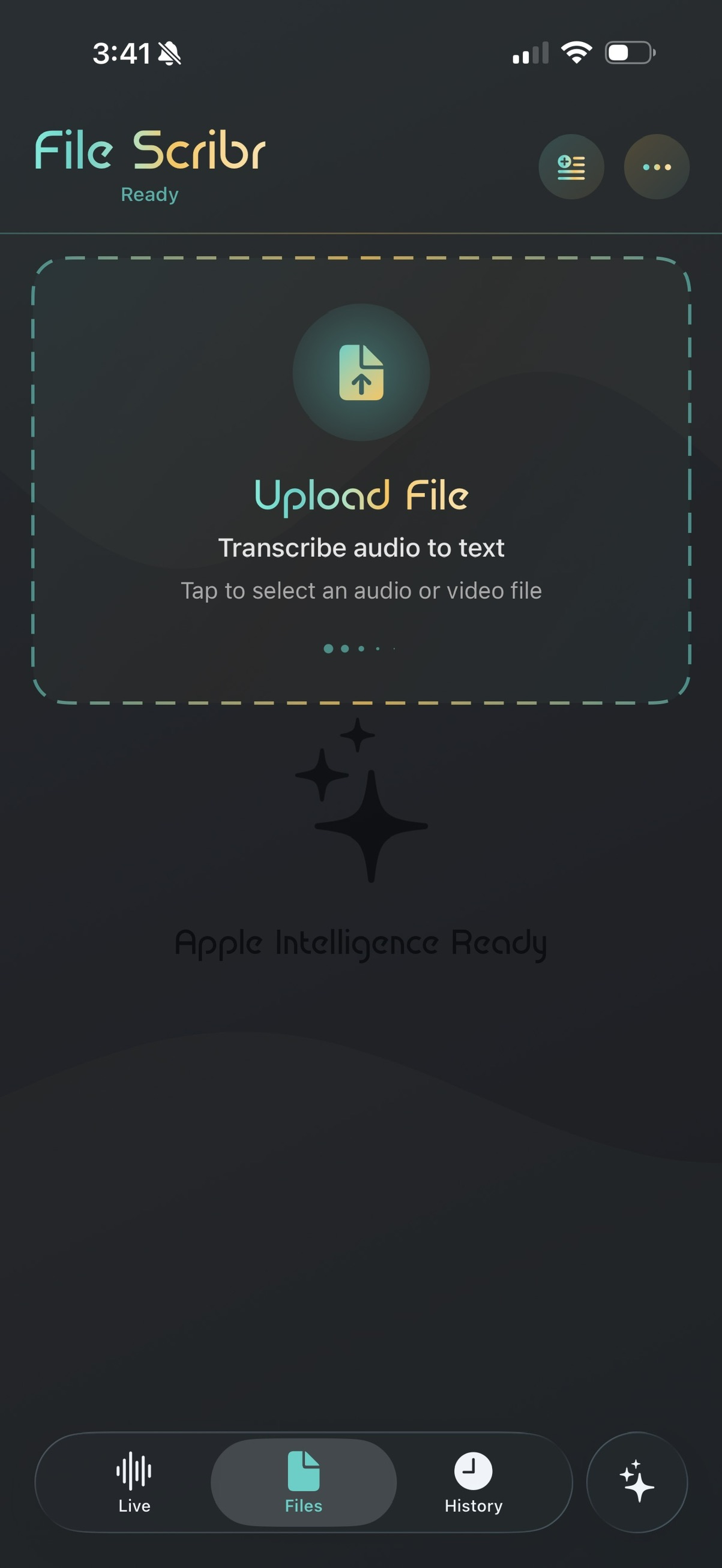The height and width of the screenshot is (1568, 722).
Task: Open the three-dot more options menu
Action: coord(656,167)
